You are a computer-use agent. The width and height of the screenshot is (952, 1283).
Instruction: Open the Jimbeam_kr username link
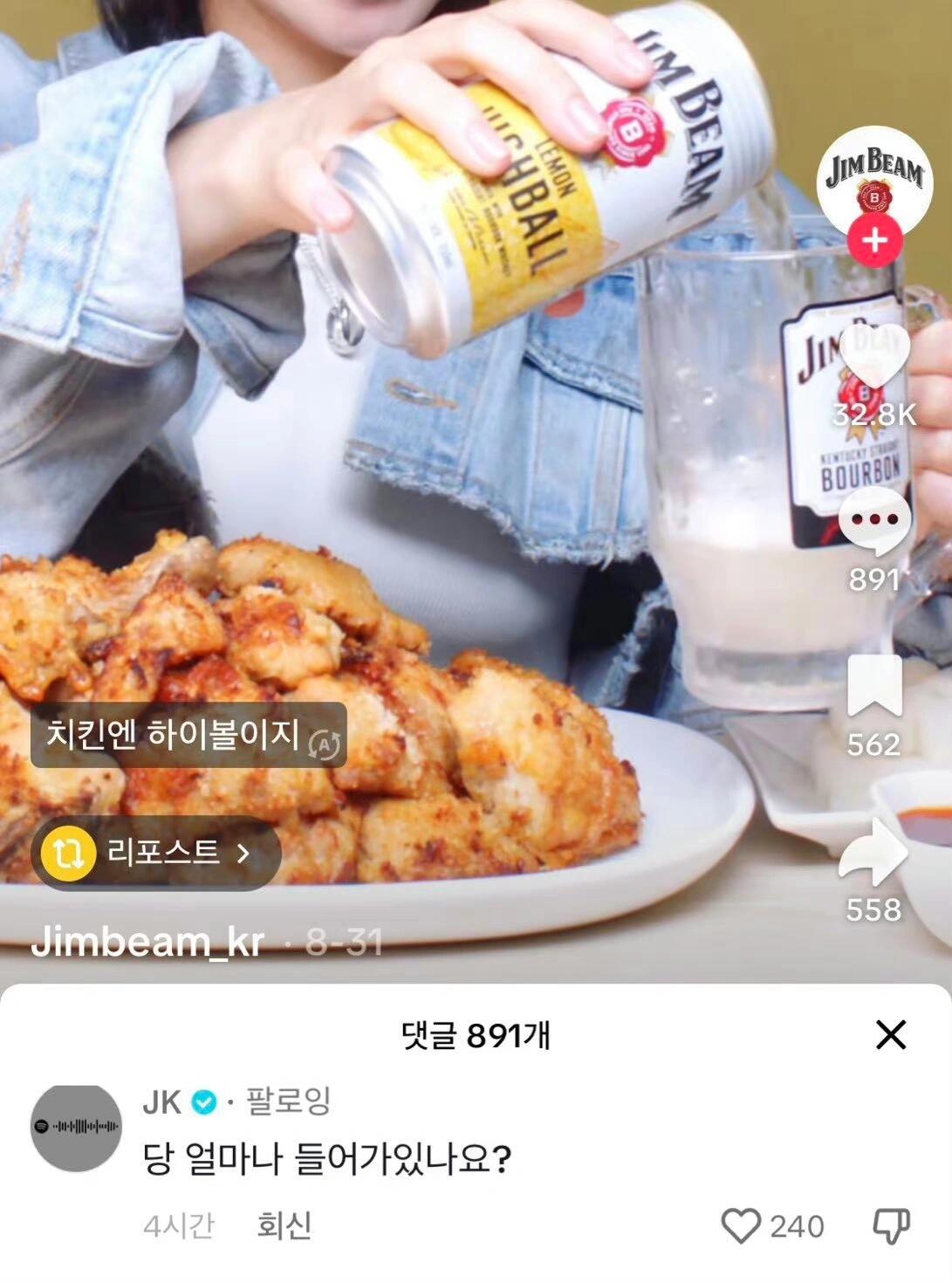click(x=147, y=943)
